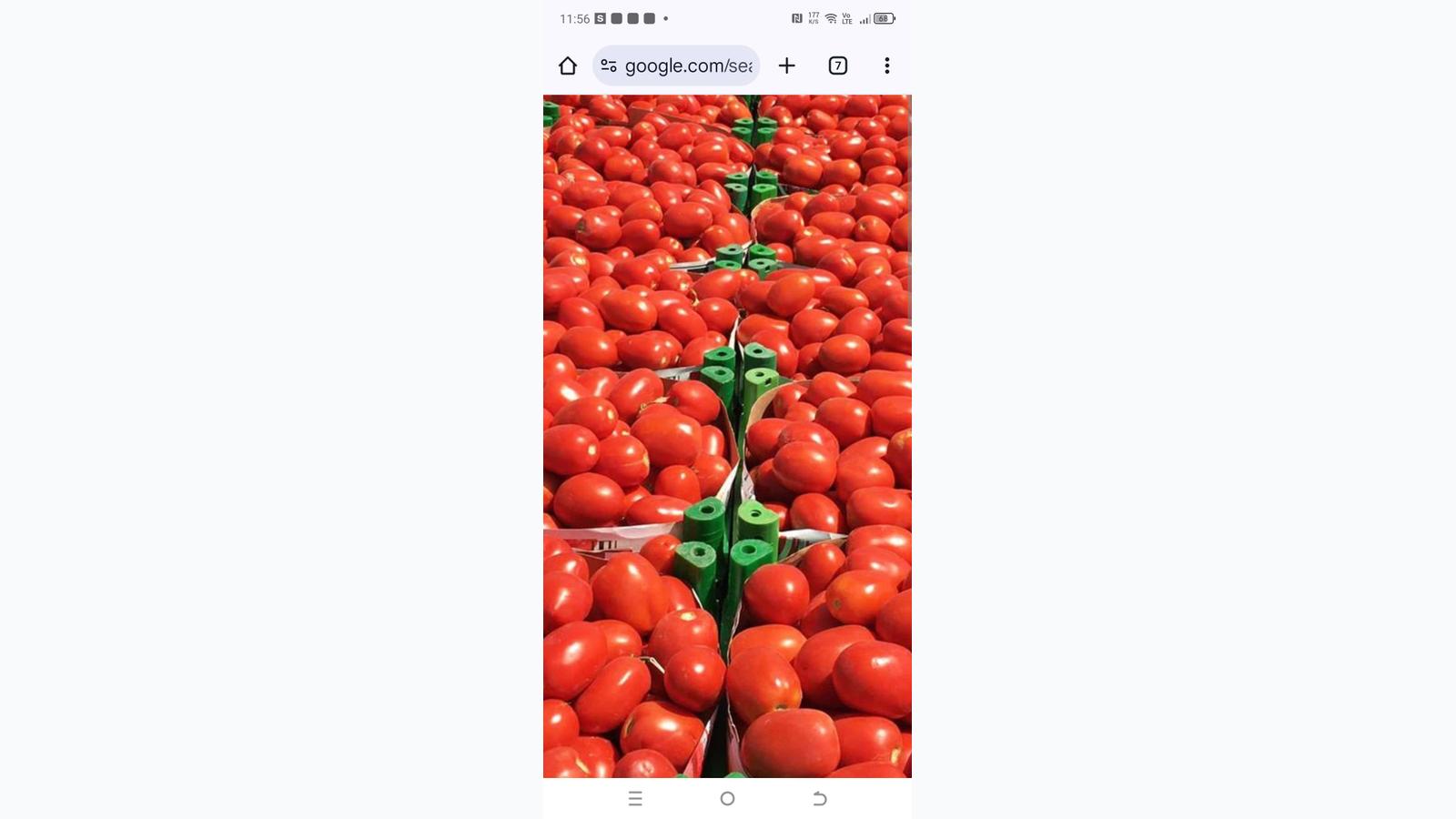1456x819 pixels.
Task: Open Chrome's three-dot overflow menu
Action: (x=887, y=66)
